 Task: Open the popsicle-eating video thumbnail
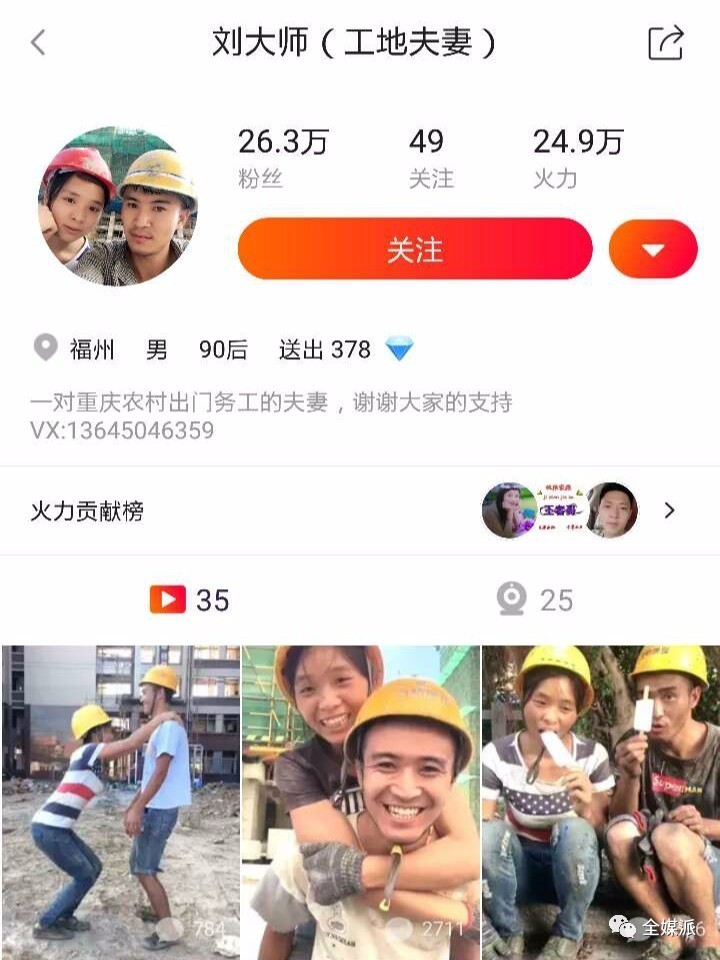pyautogui.click(x=601, y=802)
